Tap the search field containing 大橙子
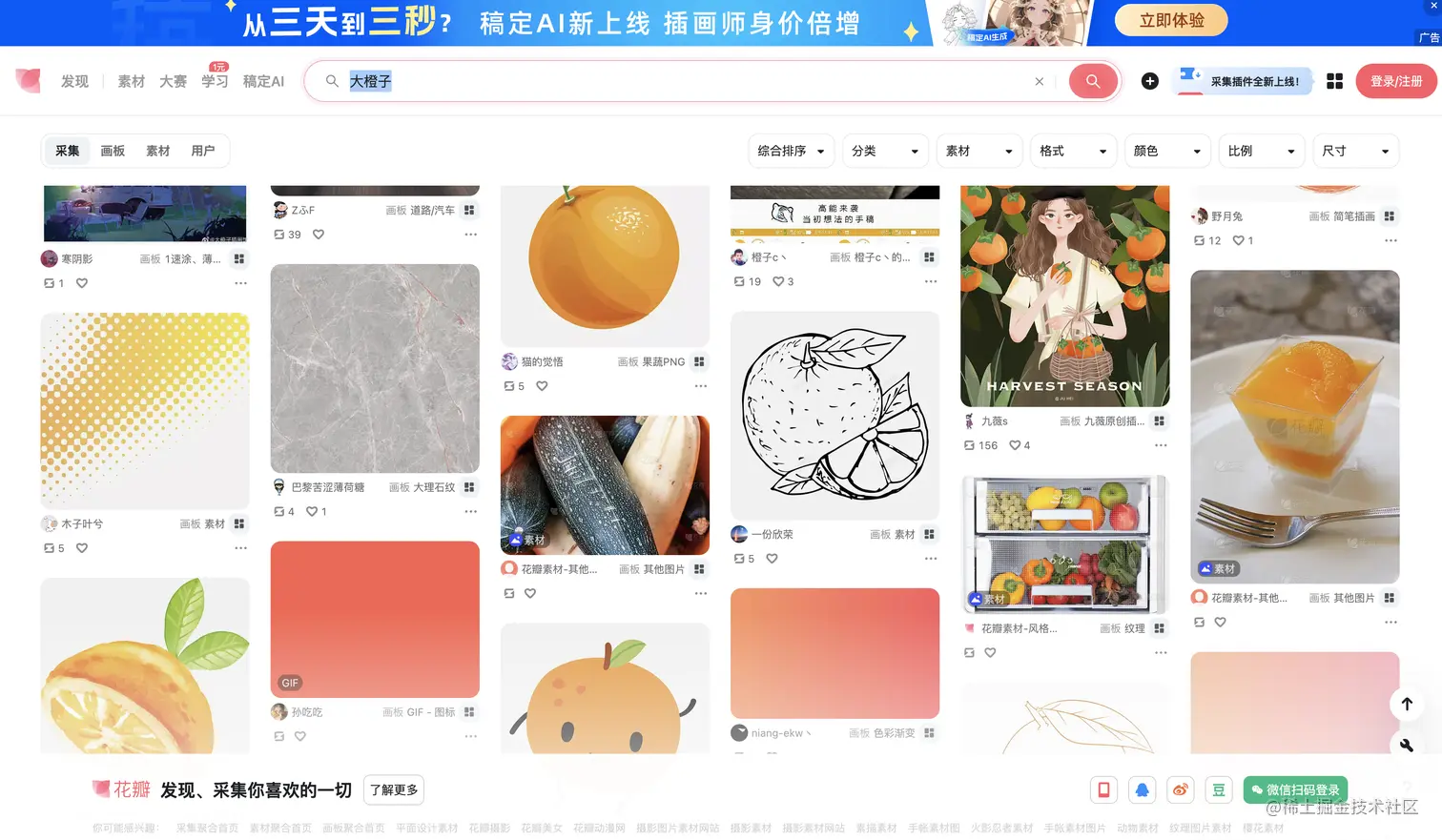1442x840 pixels. [668, 82]
